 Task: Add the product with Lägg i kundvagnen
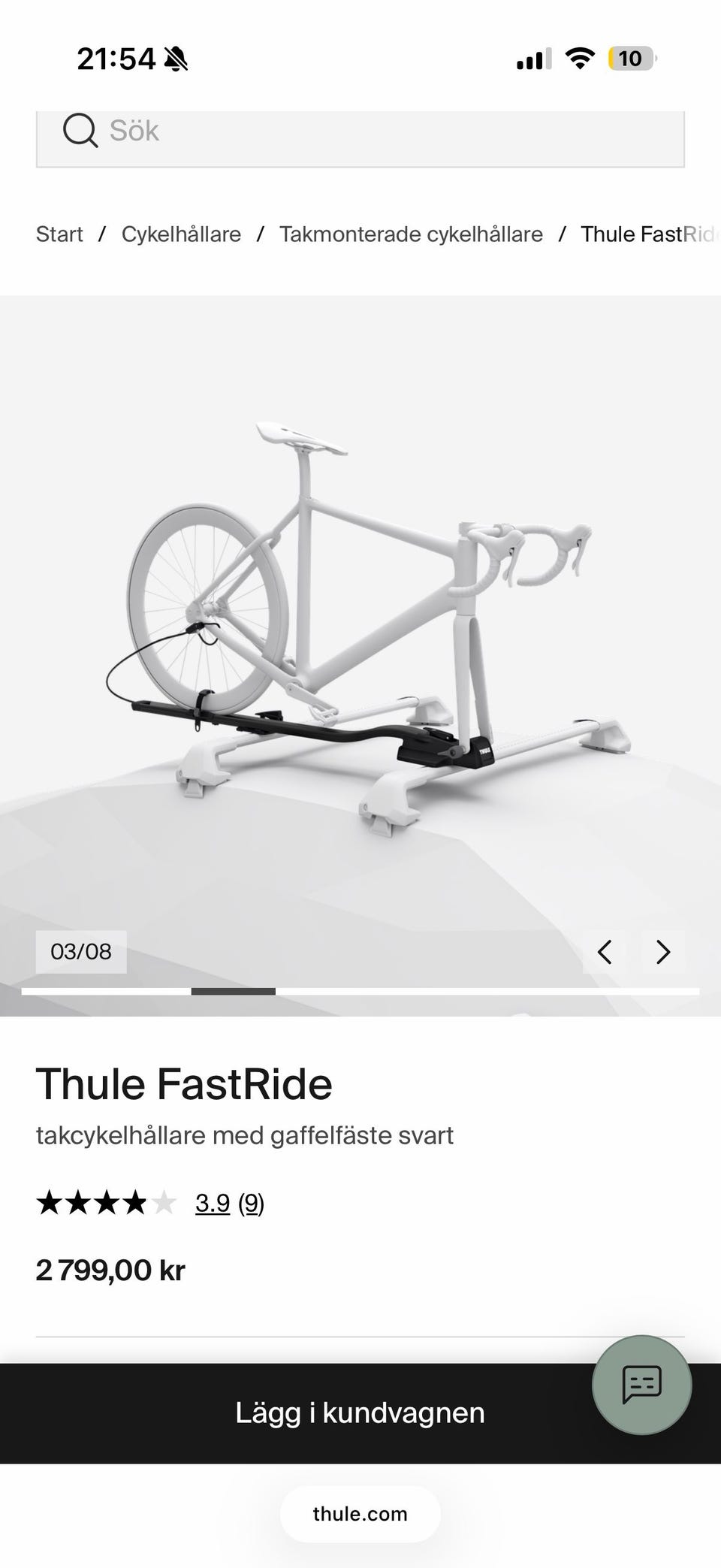(360, 1412)
